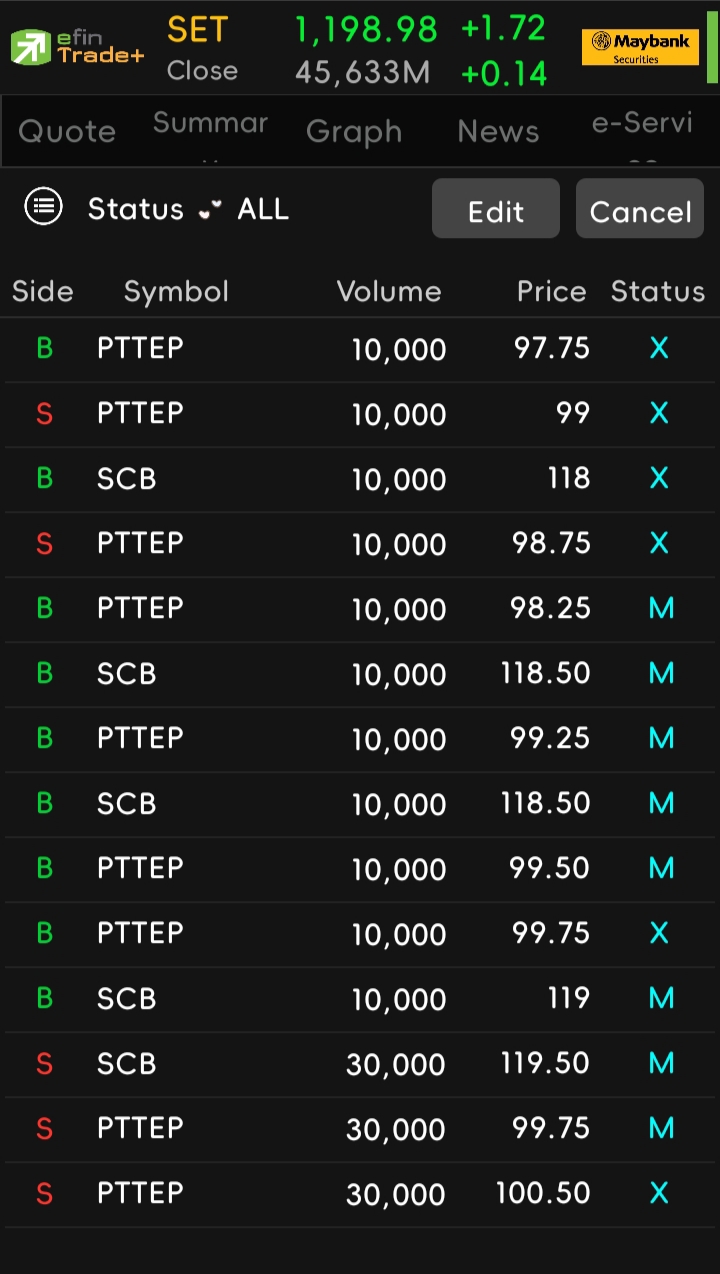Select the PTTEP sell order at 100.50
Image resolution: width=720 pixels, height=1274 pixels.
(x=360, y=1194)
